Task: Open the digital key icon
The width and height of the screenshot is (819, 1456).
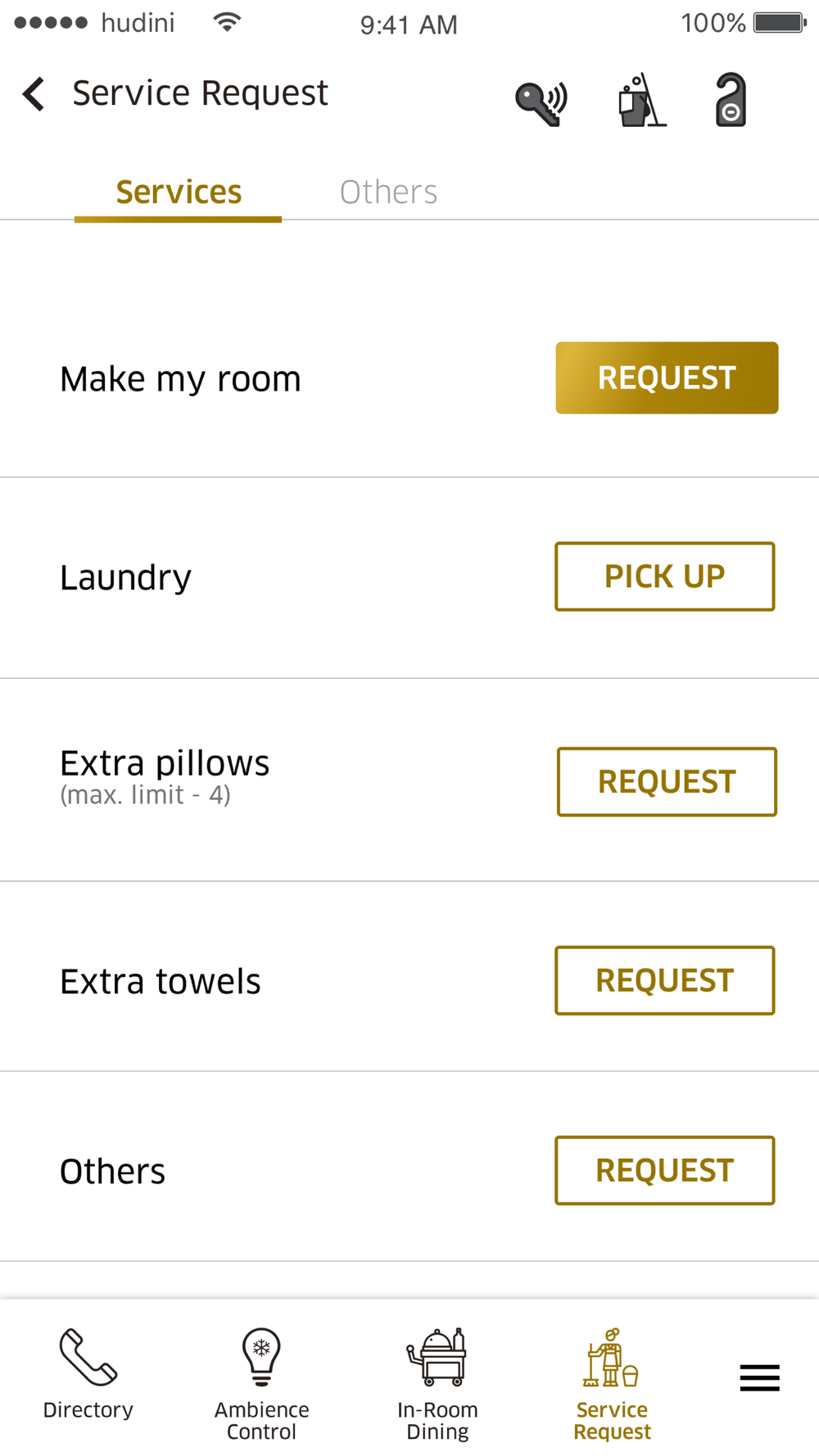Action: pos(541,102)
